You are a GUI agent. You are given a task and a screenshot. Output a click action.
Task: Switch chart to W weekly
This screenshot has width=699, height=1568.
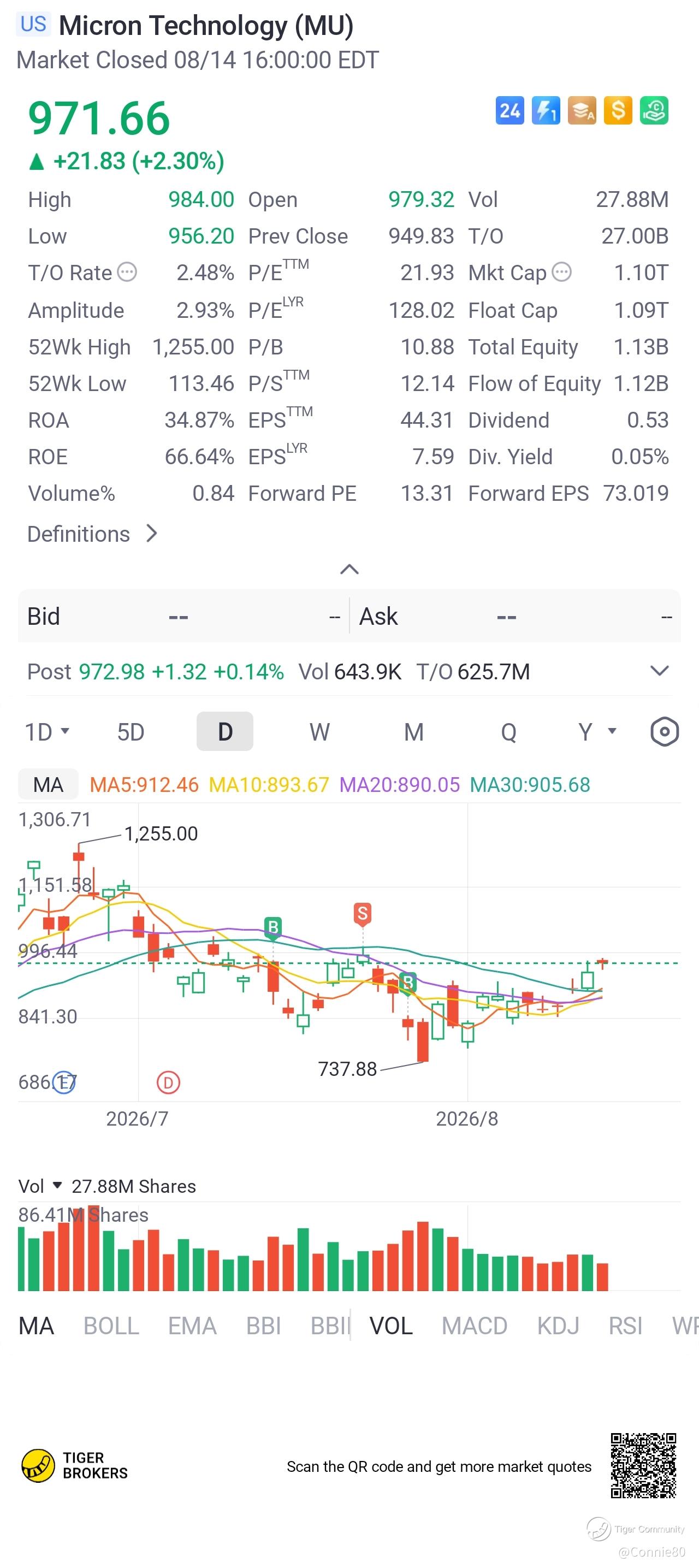click(319, 732)
